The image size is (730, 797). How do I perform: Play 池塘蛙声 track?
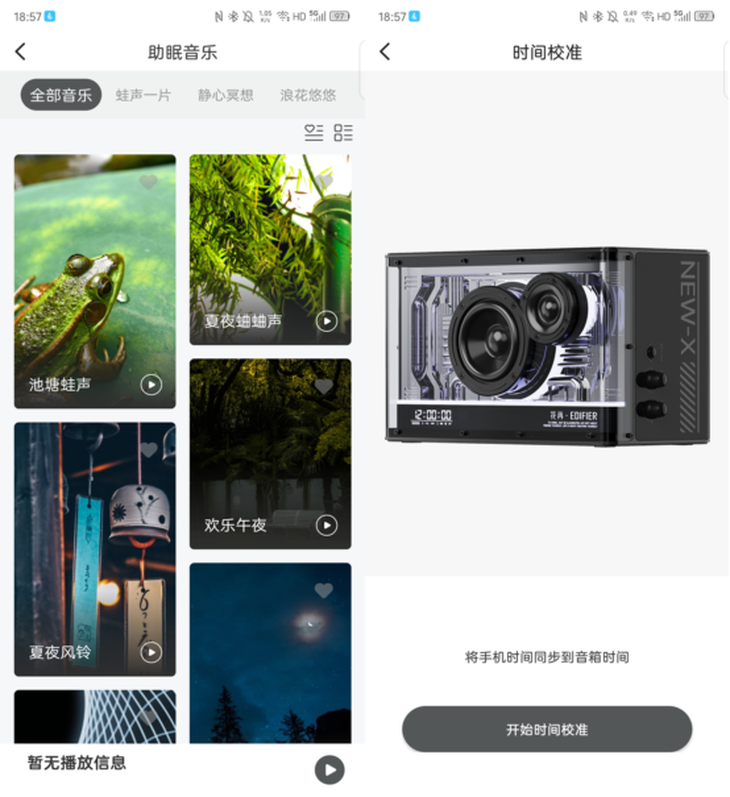151,384
